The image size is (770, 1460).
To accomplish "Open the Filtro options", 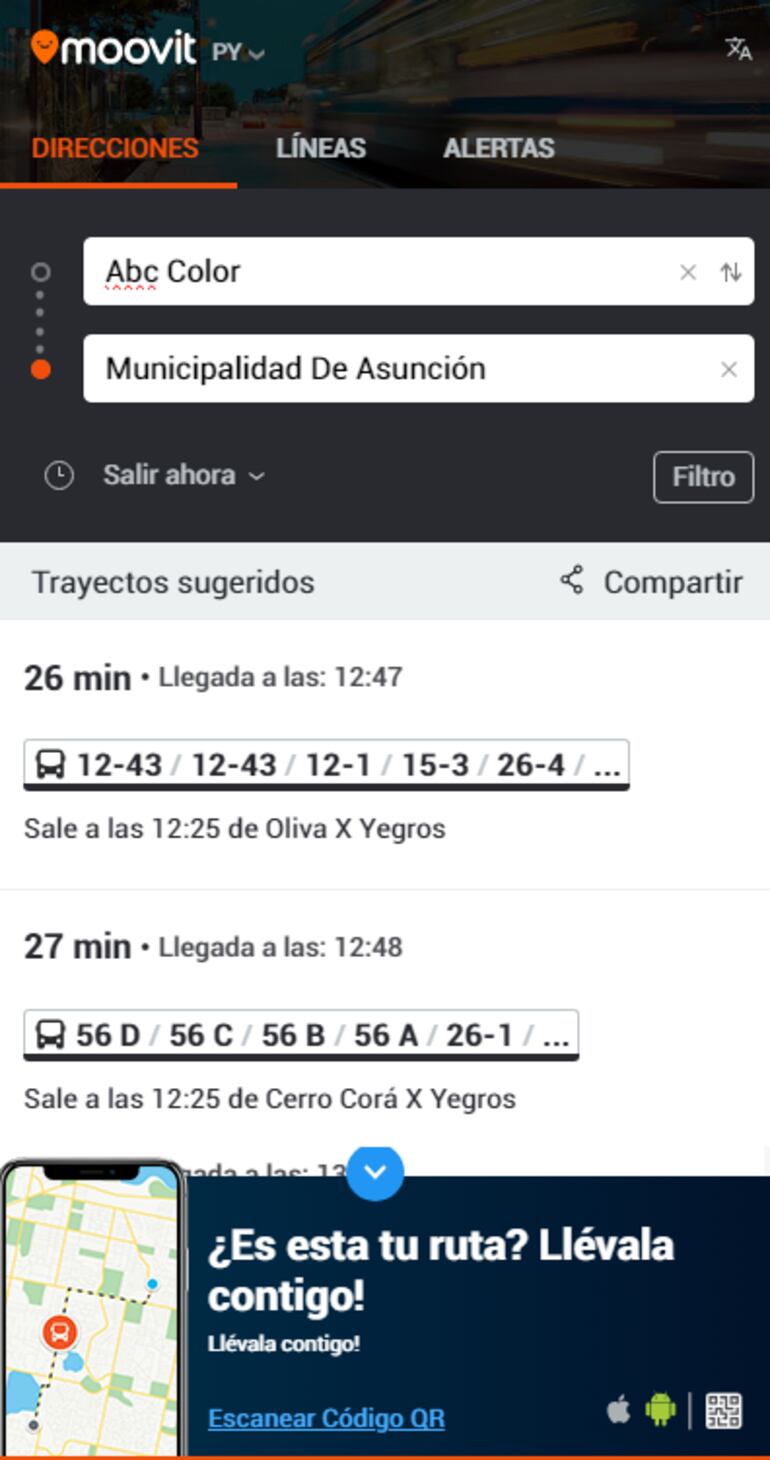I will 703,477.
